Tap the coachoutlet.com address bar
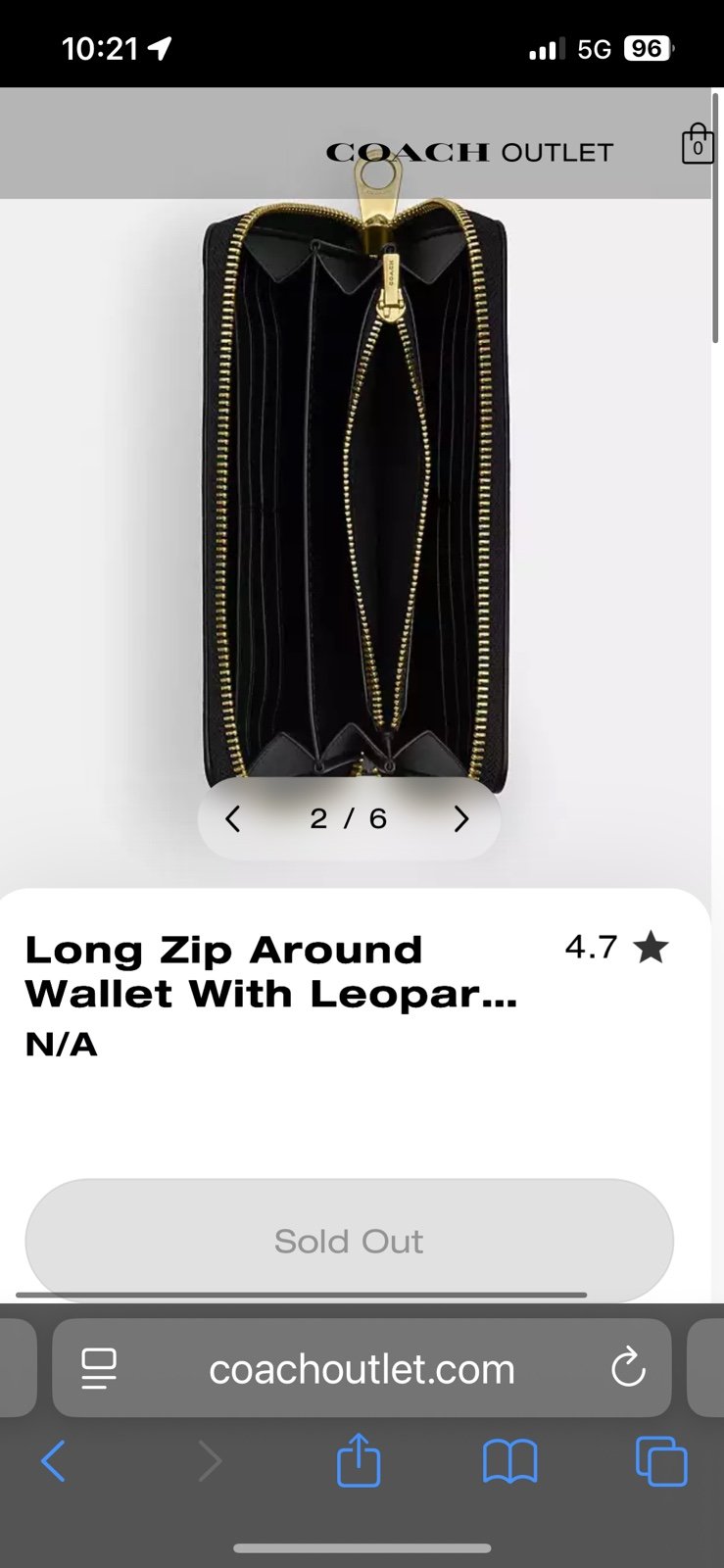724x1568 pixels. pyautogui.click(x=362, y=1368)
